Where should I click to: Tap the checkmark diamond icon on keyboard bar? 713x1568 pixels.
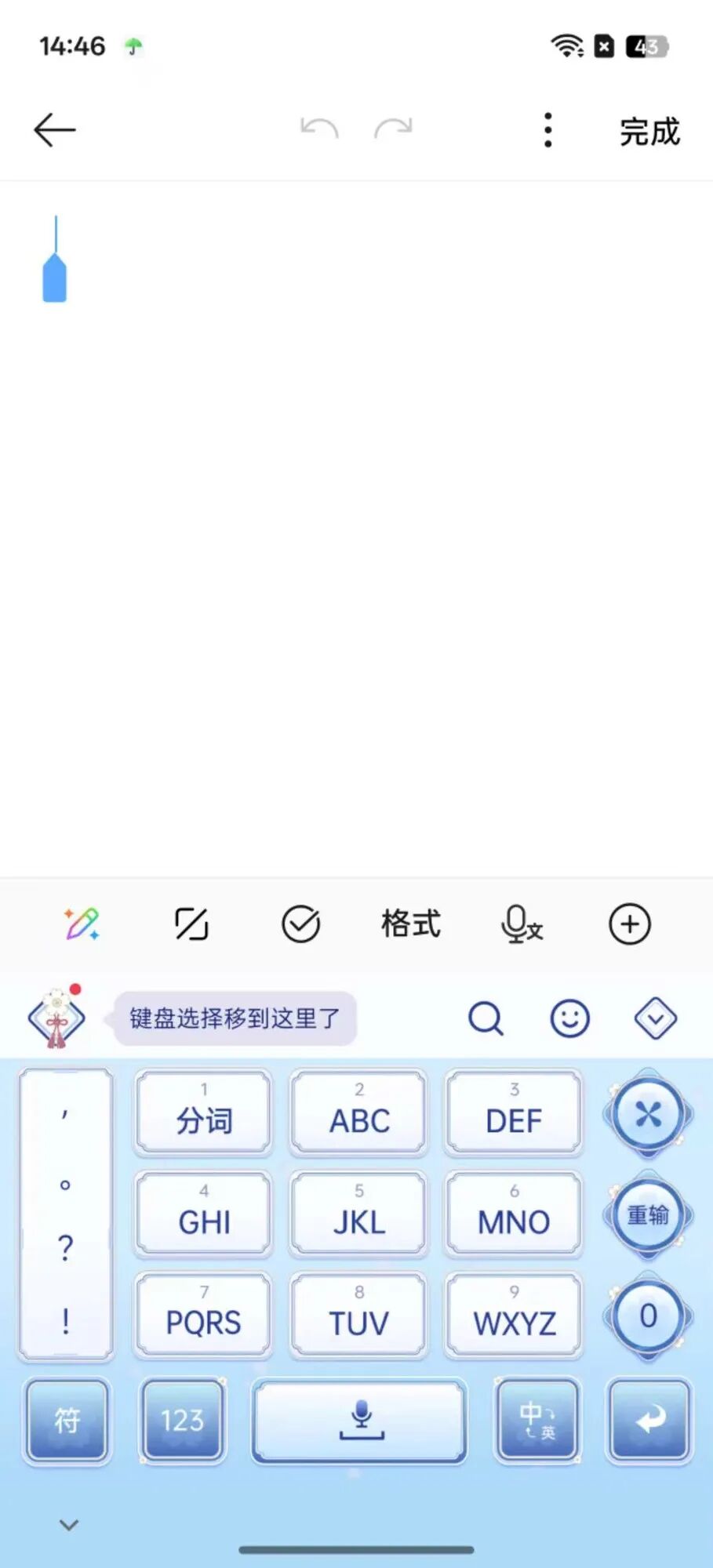click(x=654, y=1018)
